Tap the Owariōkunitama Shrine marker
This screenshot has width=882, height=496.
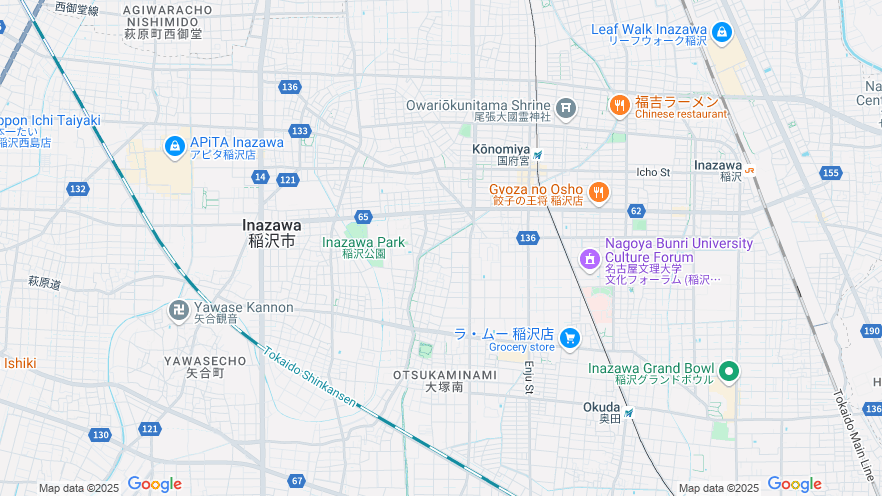[x=566, y=107]
